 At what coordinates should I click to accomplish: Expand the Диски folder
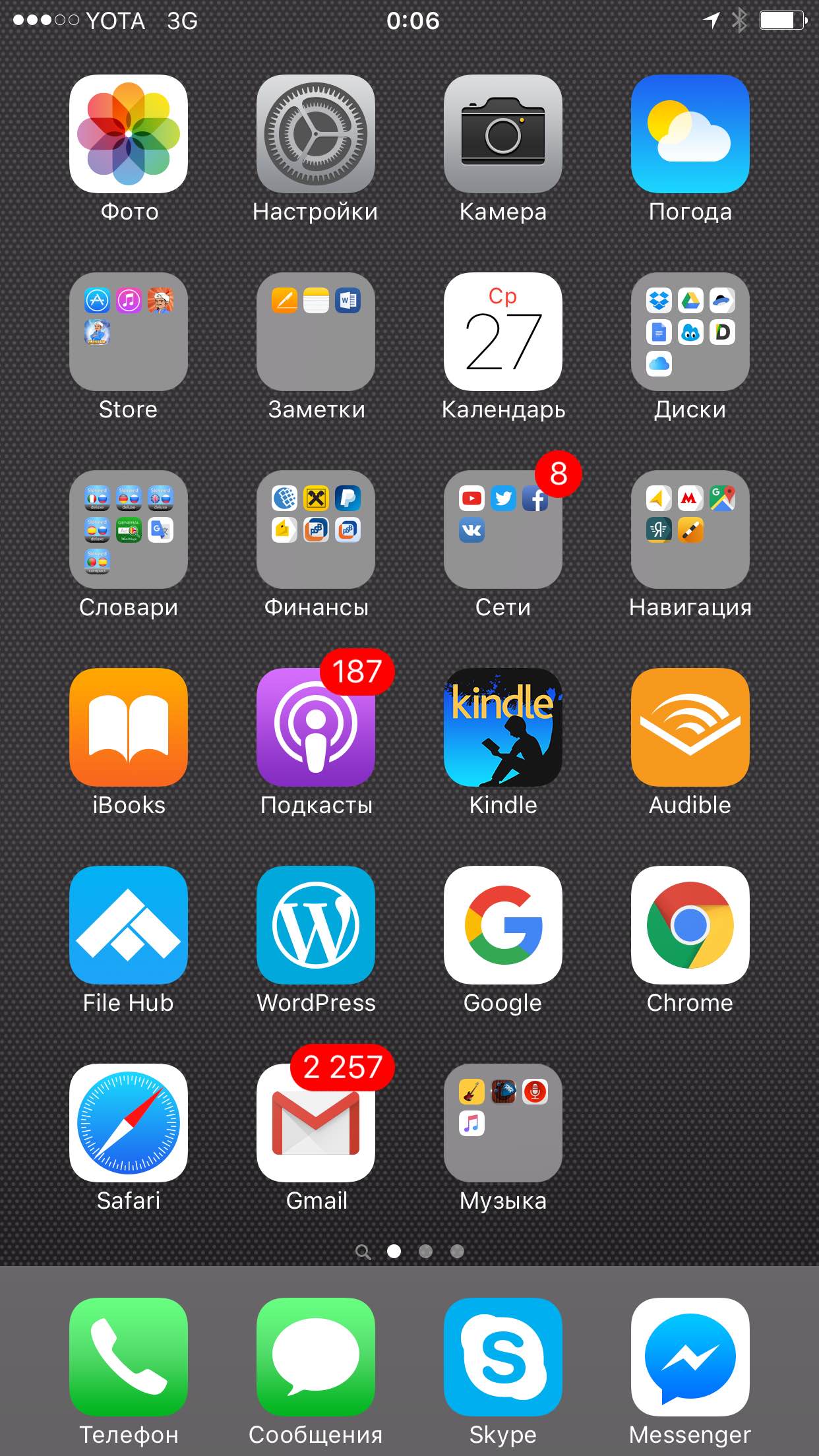click(x=690, y=332)
